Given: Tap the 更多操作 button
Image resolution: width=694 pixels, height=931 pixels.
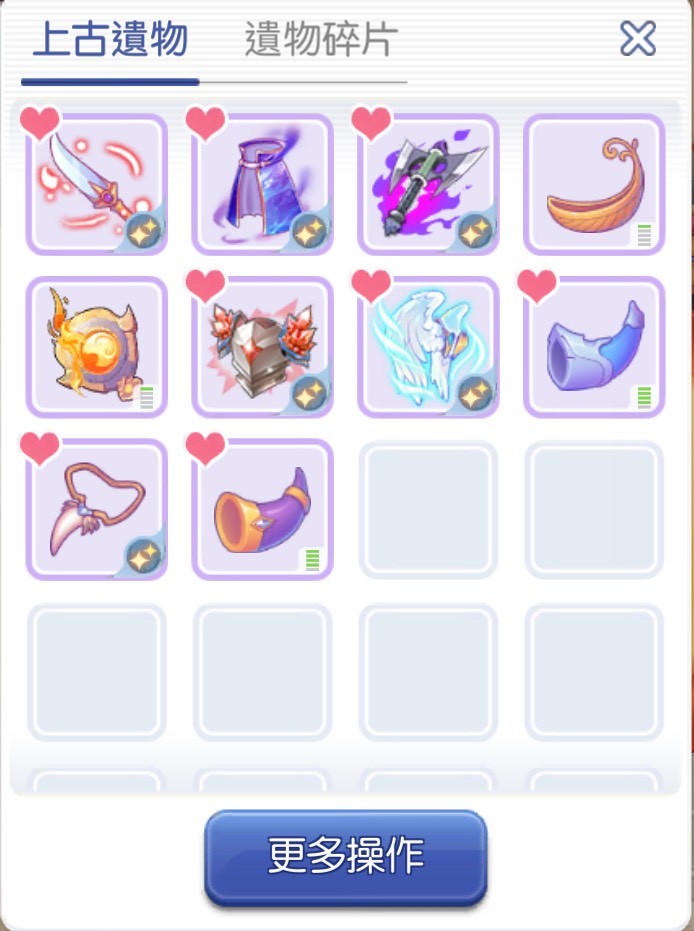Looking at the screenshot, I should pos(346,857).
